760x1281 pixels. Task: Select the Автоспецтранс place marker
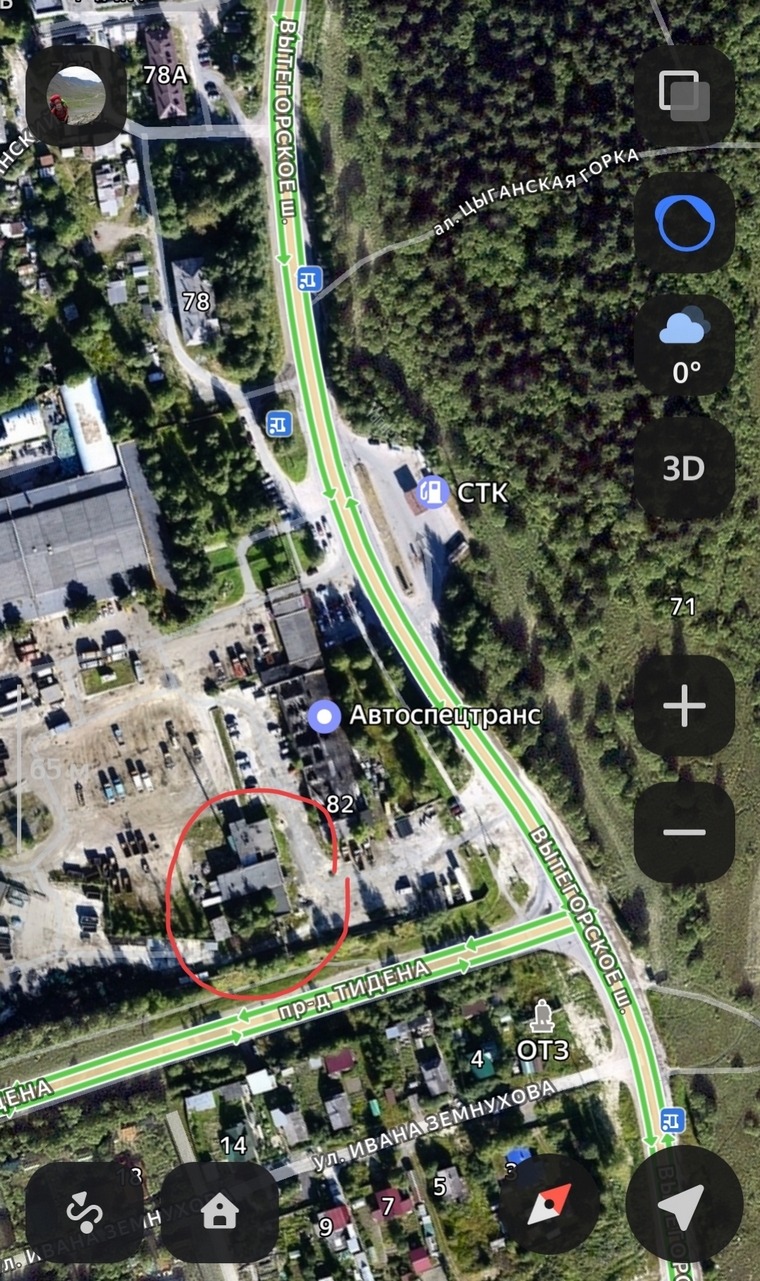(324, 716)
